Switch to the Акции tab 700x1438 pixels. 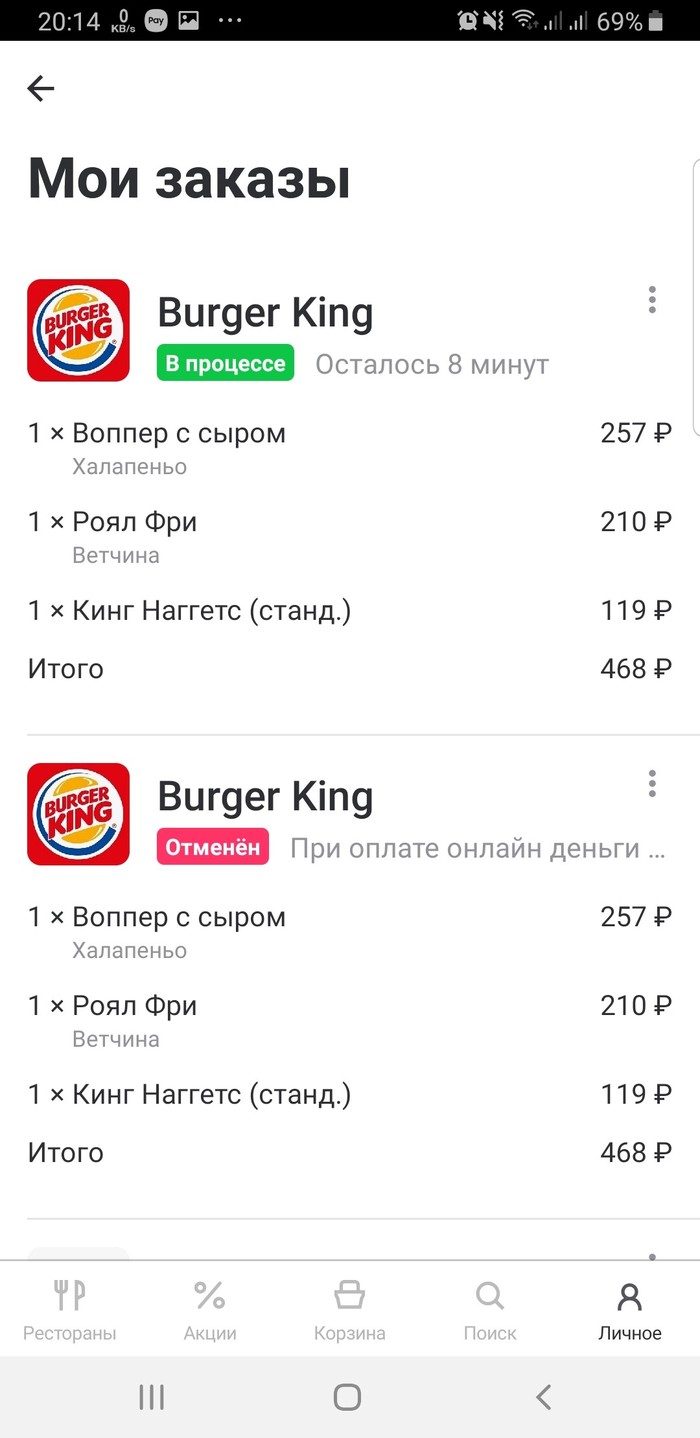[x=209, y=1310]
